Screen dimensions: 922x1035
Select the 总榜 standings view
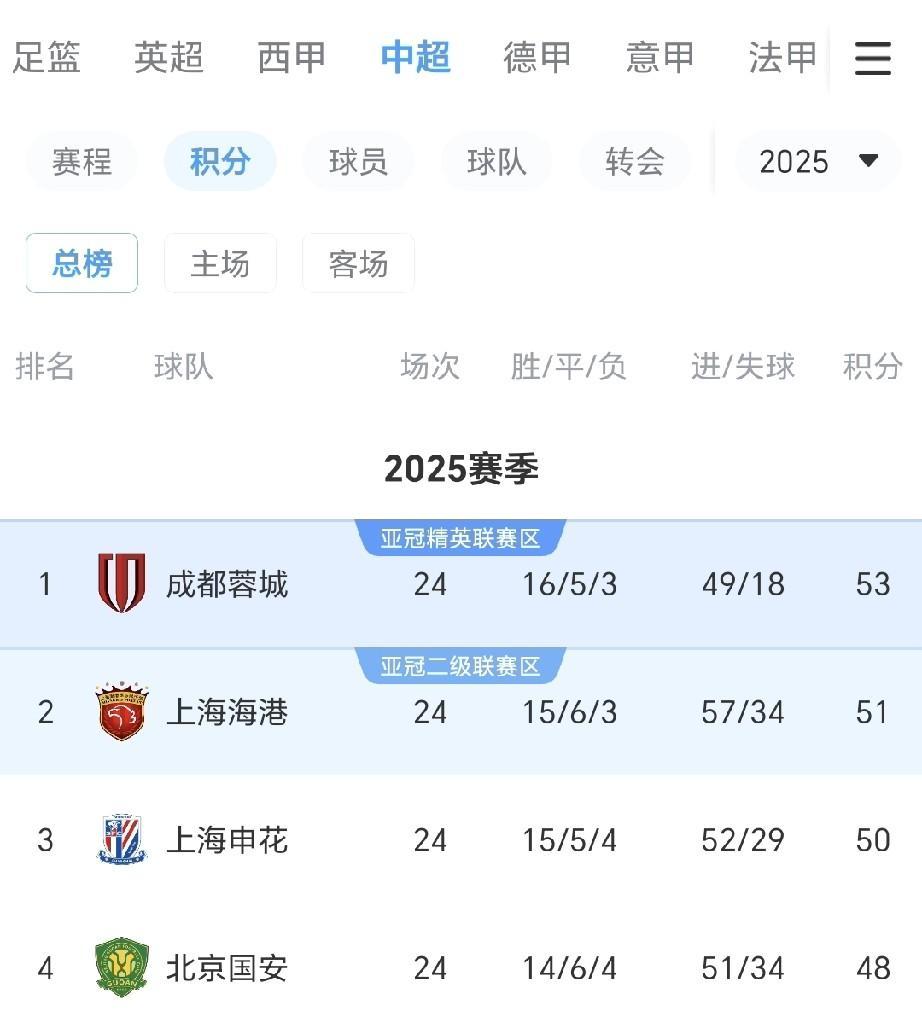(81, 263)
